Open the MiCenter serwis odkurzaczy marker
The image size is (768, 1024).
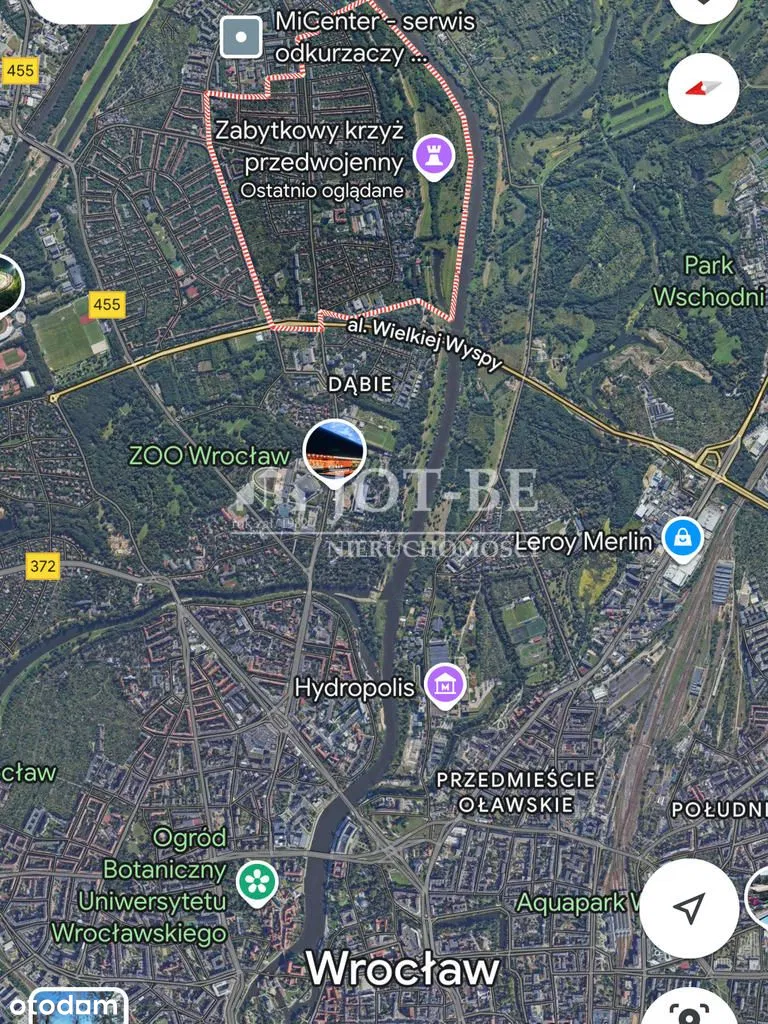pos(241,38)
